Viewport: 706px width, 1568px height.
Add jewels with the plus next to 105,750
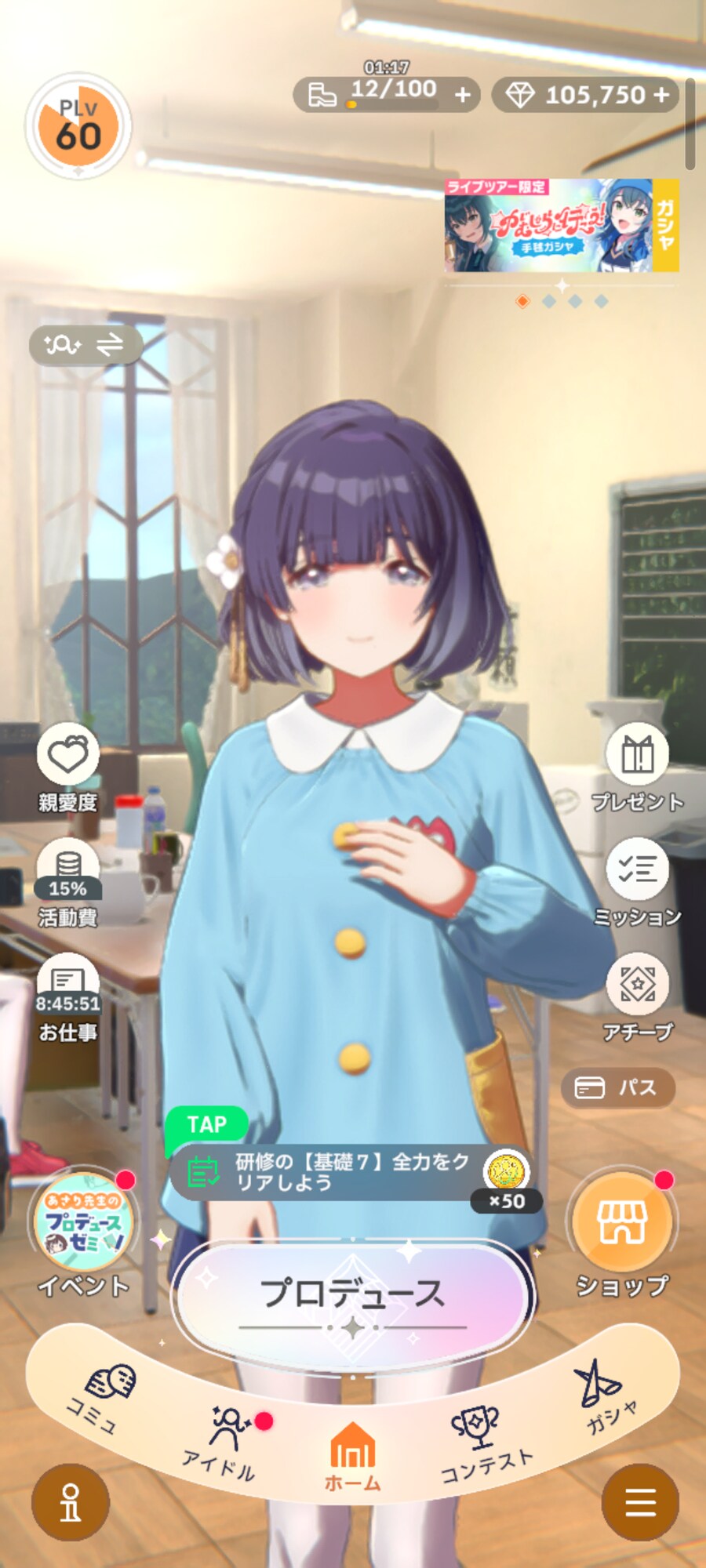point(661,95)
